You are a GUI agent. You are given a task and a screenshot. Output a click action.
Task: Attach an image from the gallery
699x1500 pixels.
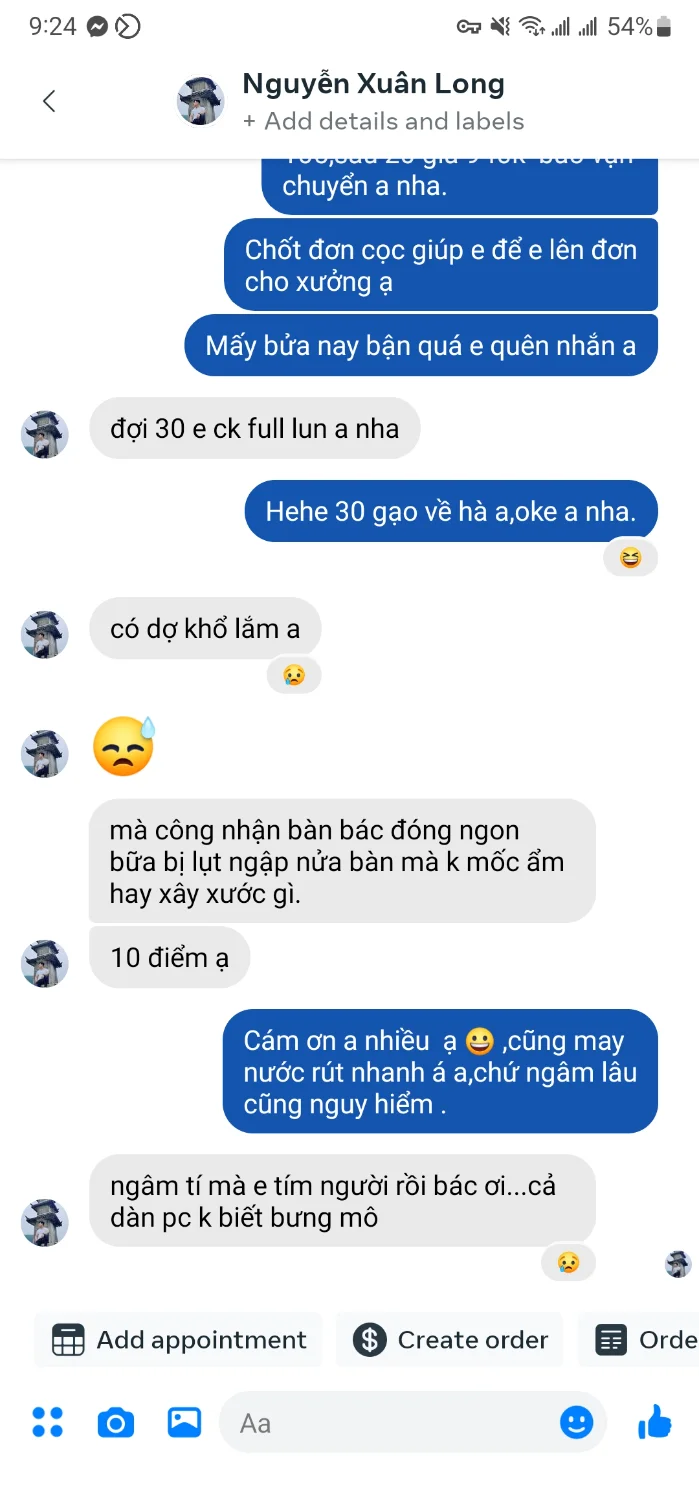(x=184, y=1422)
